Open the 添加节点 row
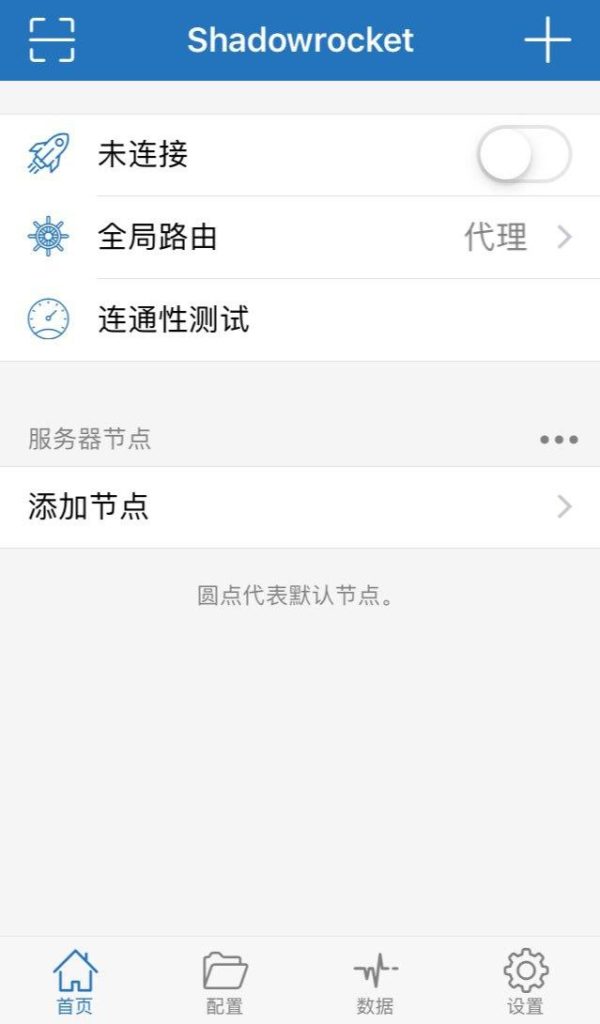Viewport: 600px width, 1024px height. point(300,506)
